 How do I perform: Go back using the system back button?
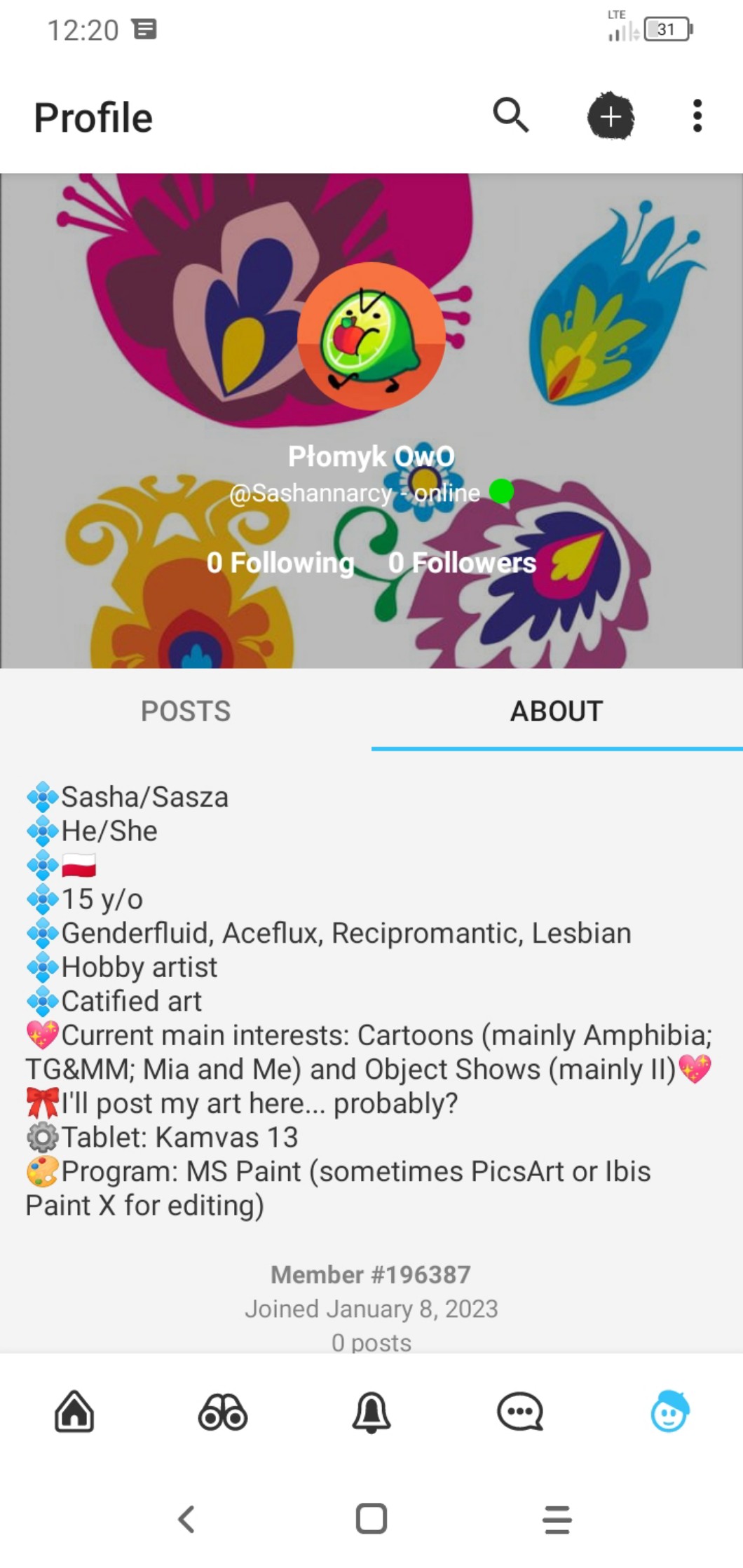(186, 1519)
